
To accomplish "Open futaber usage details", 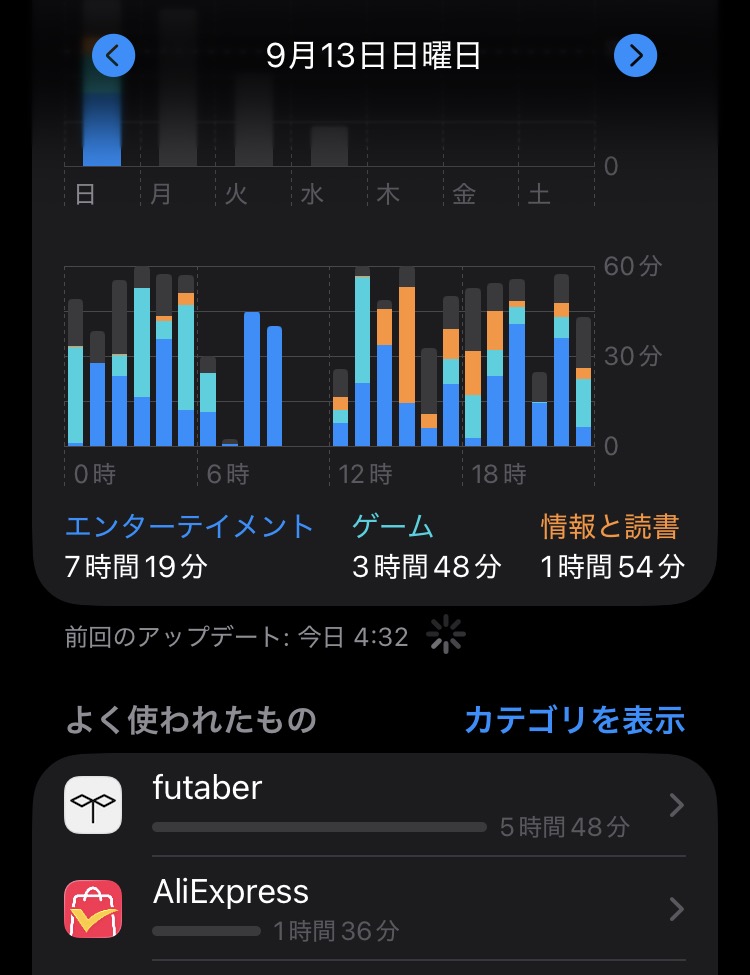I will pyautogui.click(x=375, y=805).
